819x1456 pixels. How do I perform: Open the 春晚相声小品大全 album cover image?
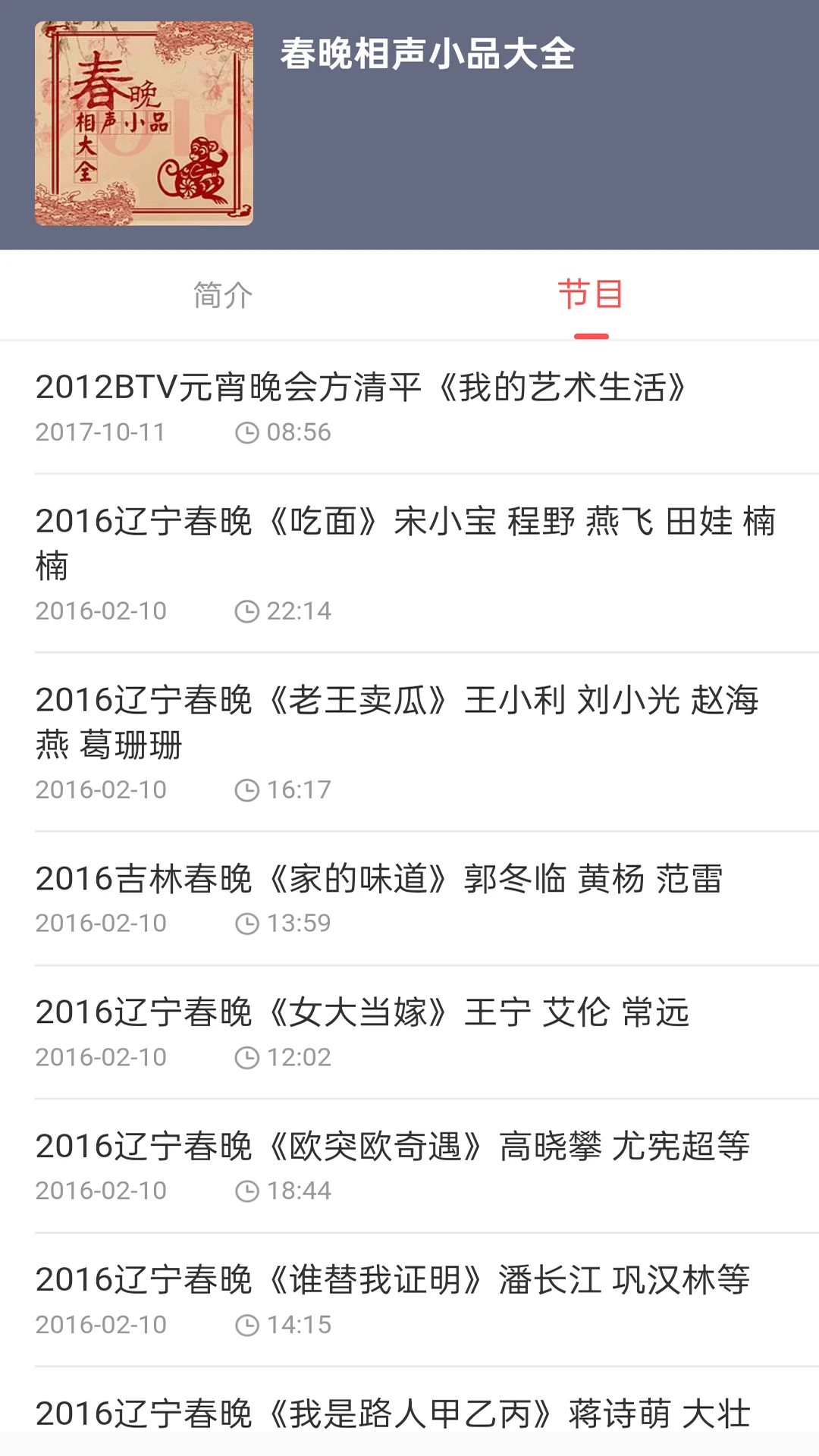tap(143, 124)
